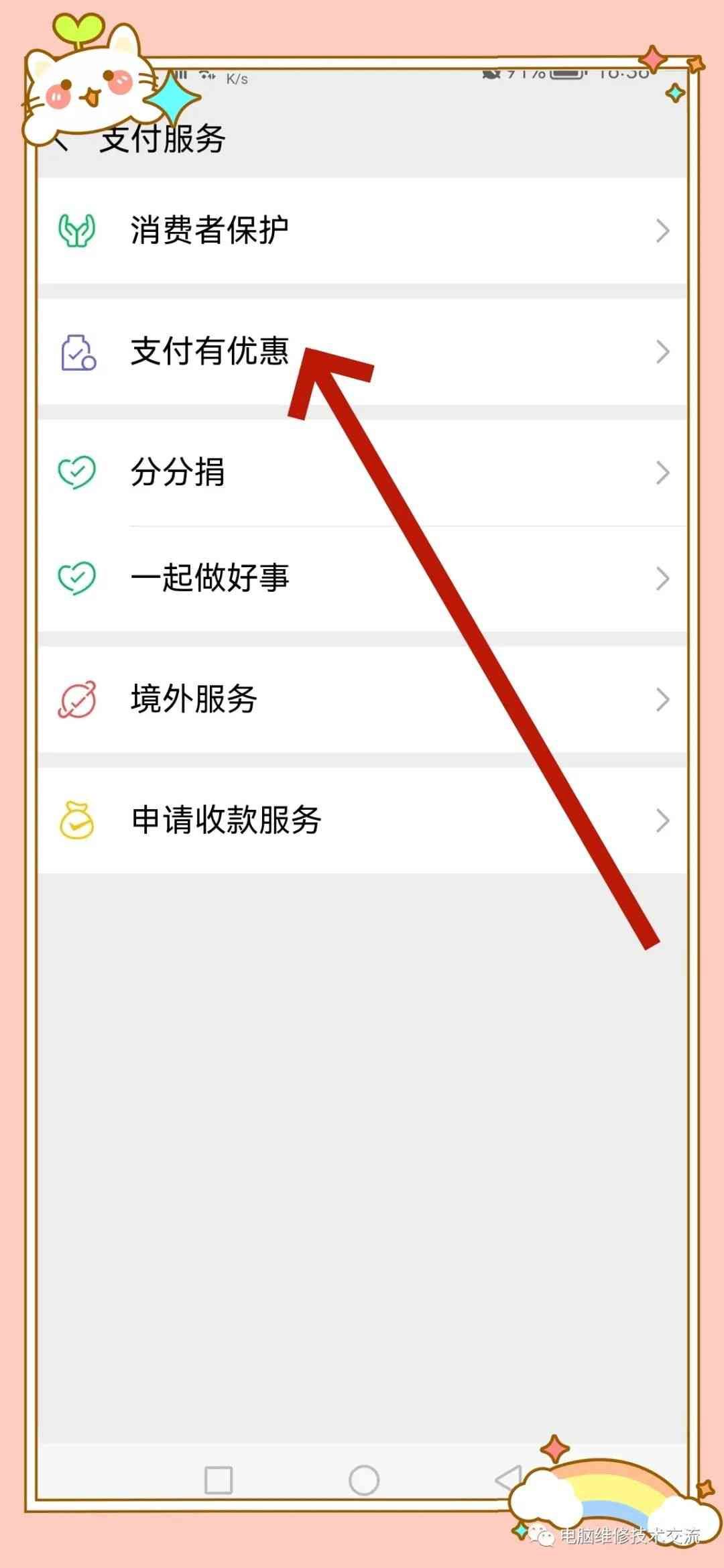Open the recent apps overview
The height and width of the screenshot is (1568, 724).
(219, 1480)
